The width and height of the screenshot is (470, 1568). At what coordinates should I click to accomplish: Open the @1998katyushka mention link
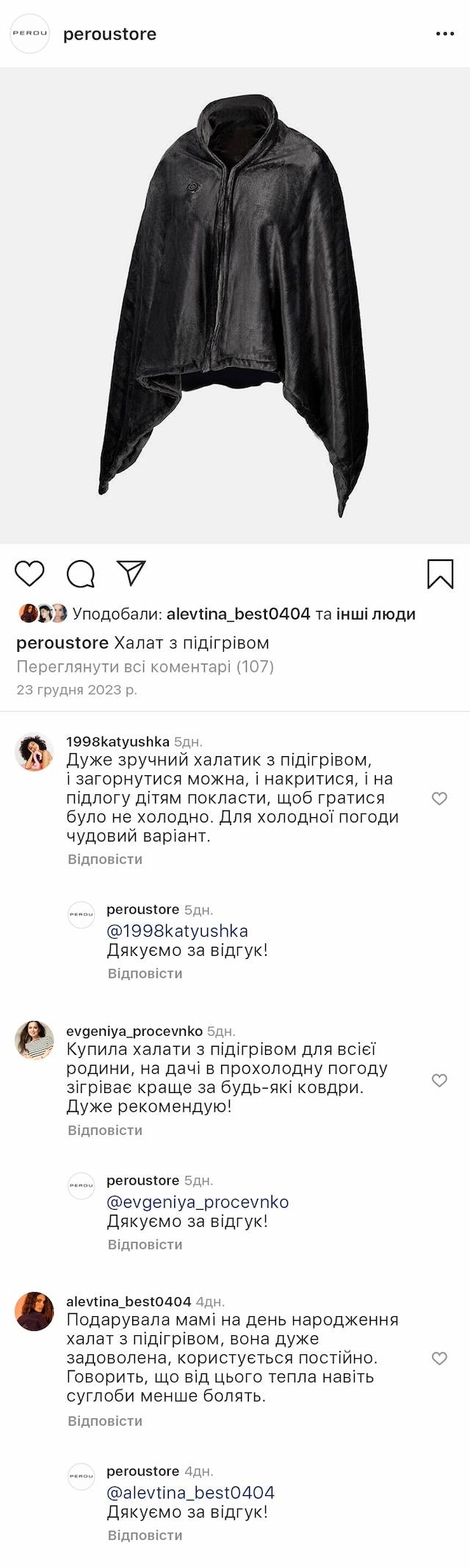click(x=177, y=931)
